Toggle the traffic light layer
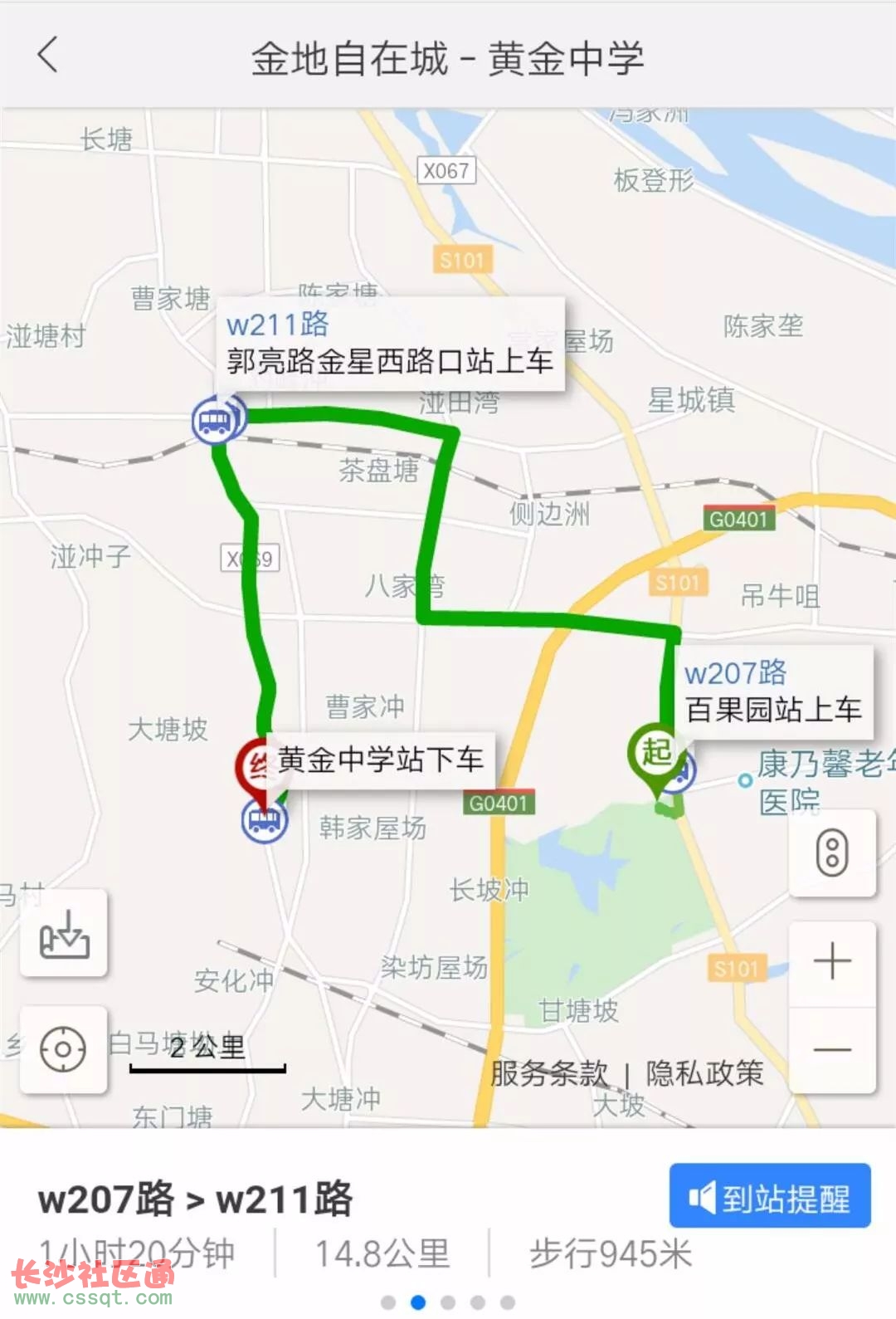 coord(832,853)
